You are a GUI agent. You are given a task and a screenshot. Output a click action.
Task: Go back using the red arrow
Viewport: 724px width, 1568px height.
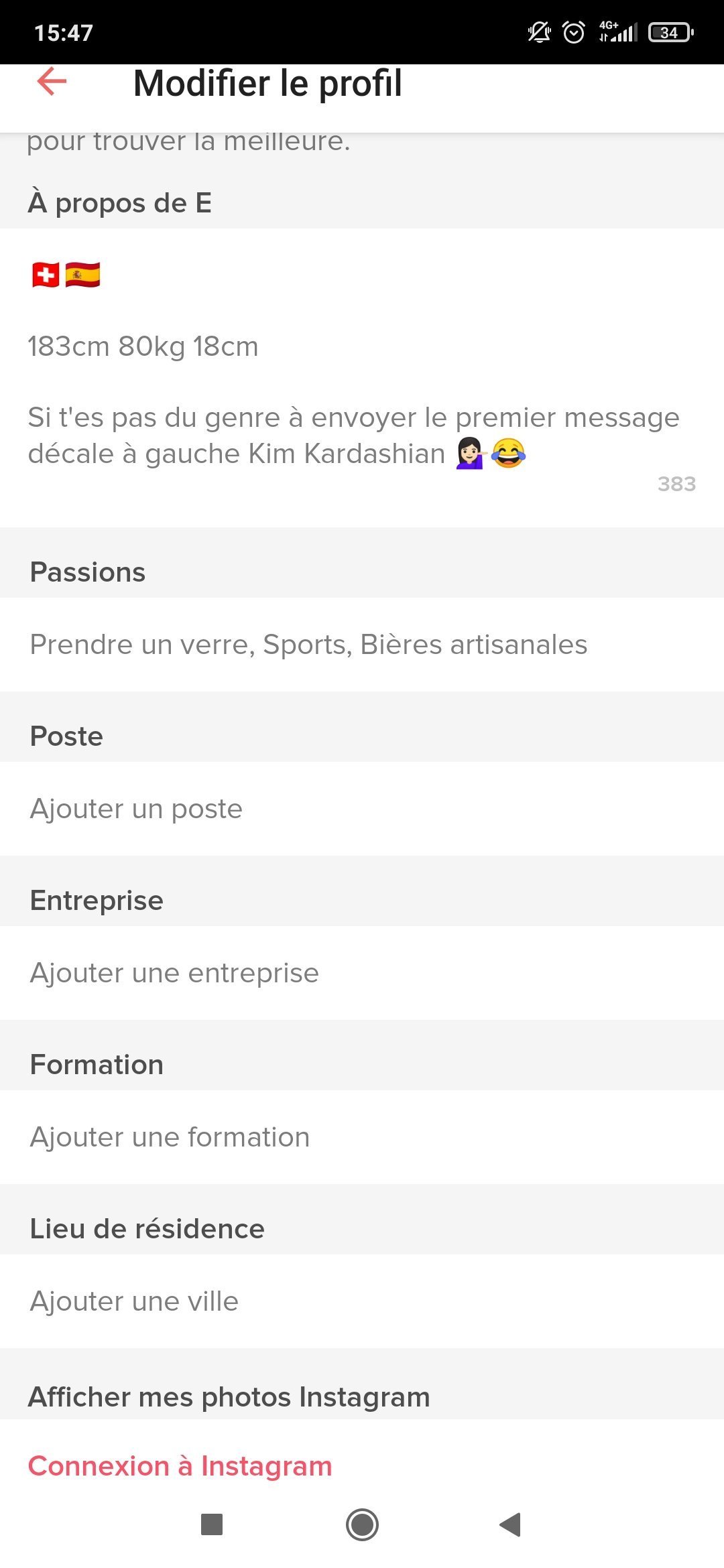pos(52,82)
